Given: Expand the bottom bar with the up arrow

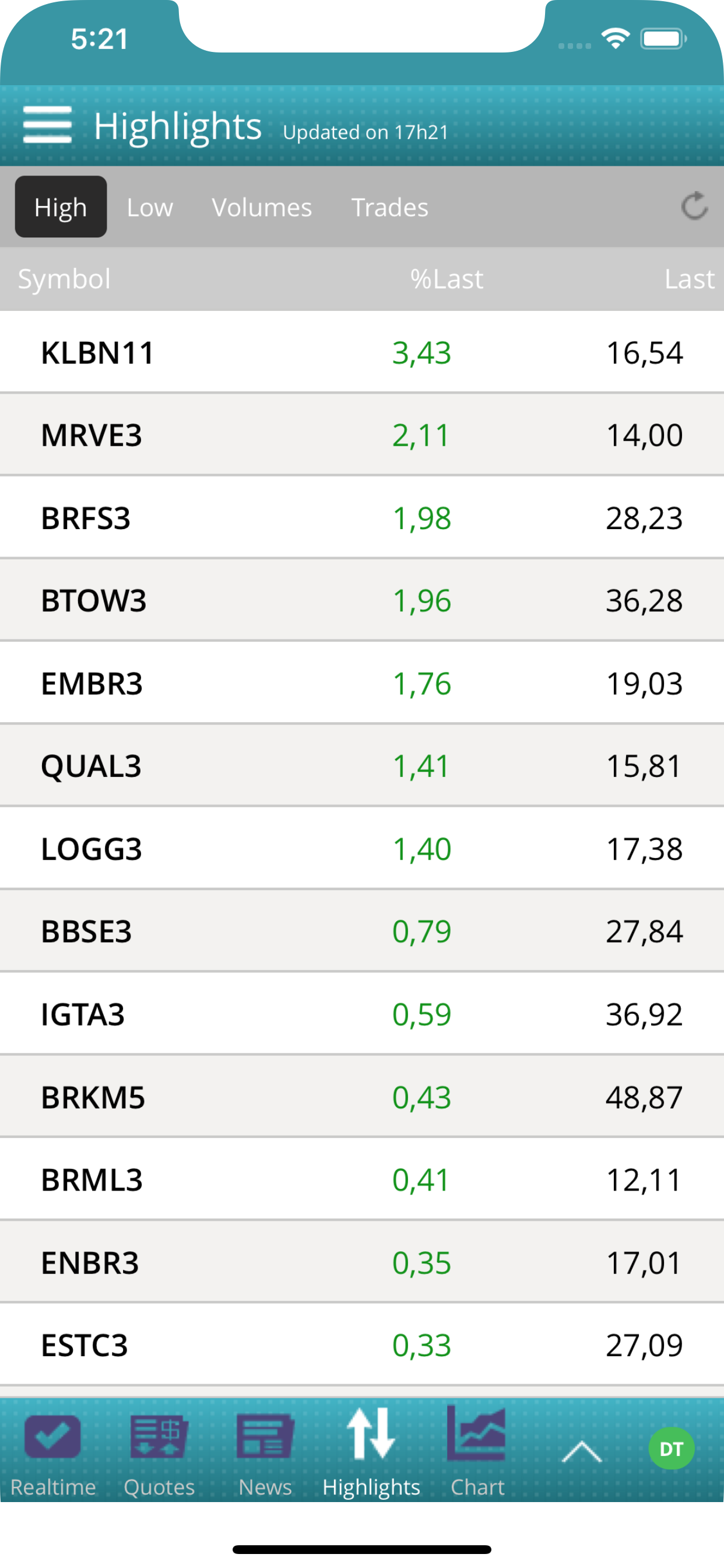Looking at the screenshot, I should pos(581,1452).
